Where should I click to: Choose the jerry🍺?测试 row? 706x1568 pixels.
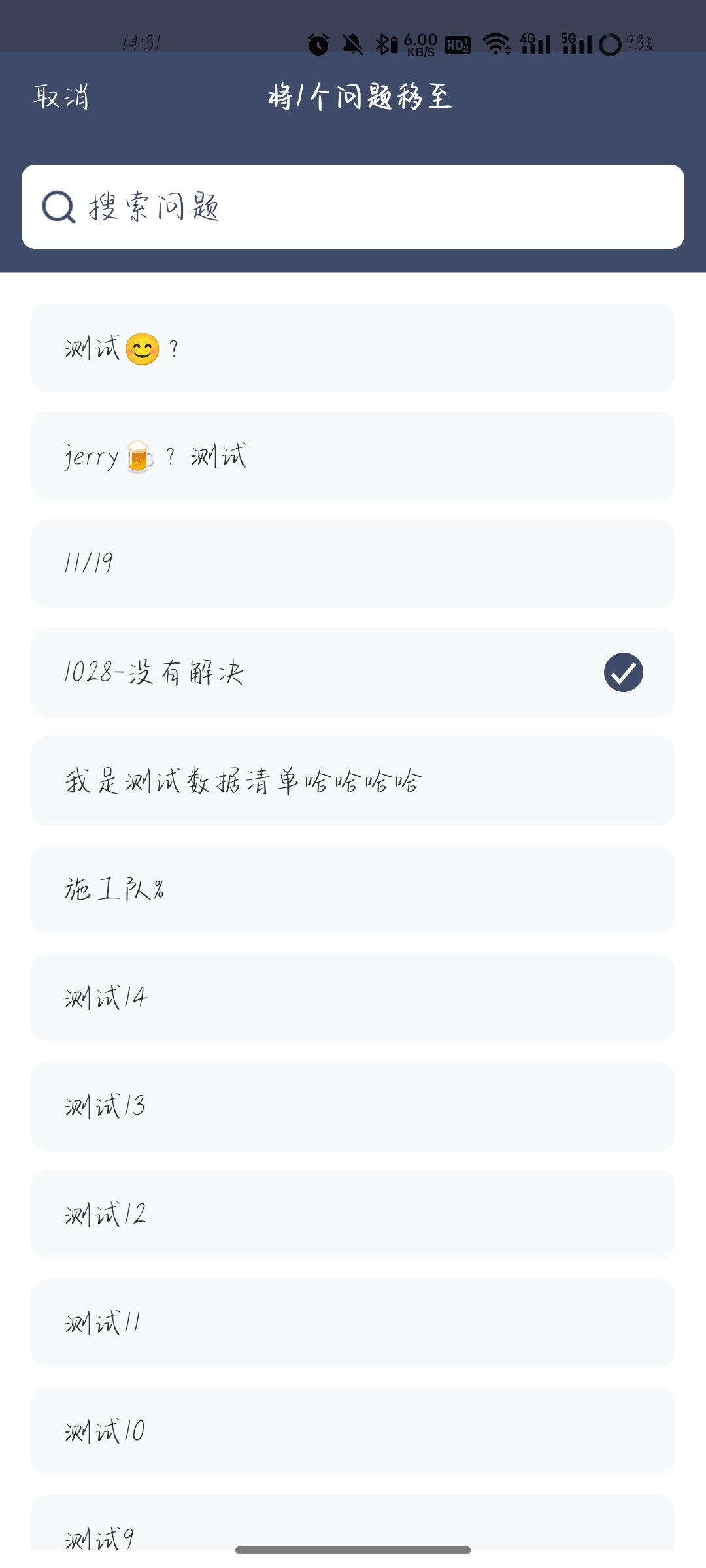(x=353, y=456)
